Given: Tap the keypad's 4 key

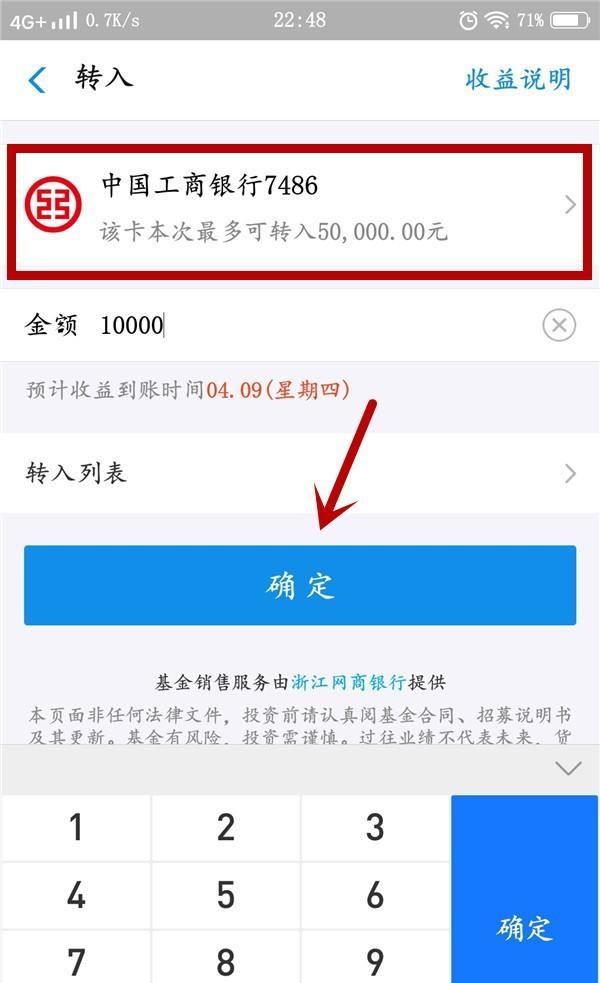Looking at the screenshot, I should click(76, 895).
